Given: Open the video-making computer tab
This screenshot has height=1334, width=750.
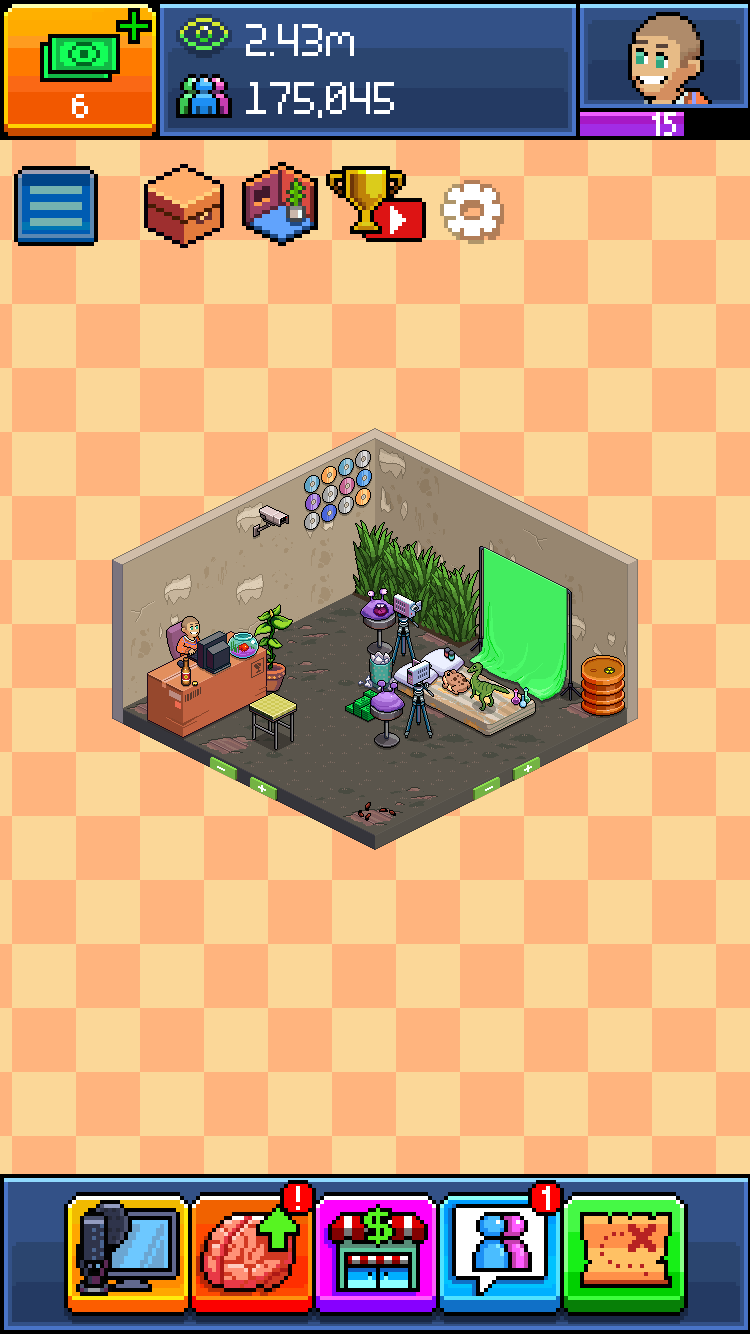Looking at the screenshot, I should coord(126,1252).
